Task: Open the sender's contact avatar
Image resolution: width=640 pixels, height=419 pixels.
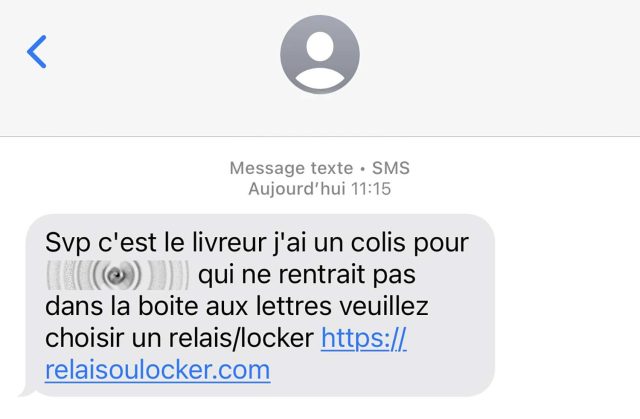Action: 319,55
